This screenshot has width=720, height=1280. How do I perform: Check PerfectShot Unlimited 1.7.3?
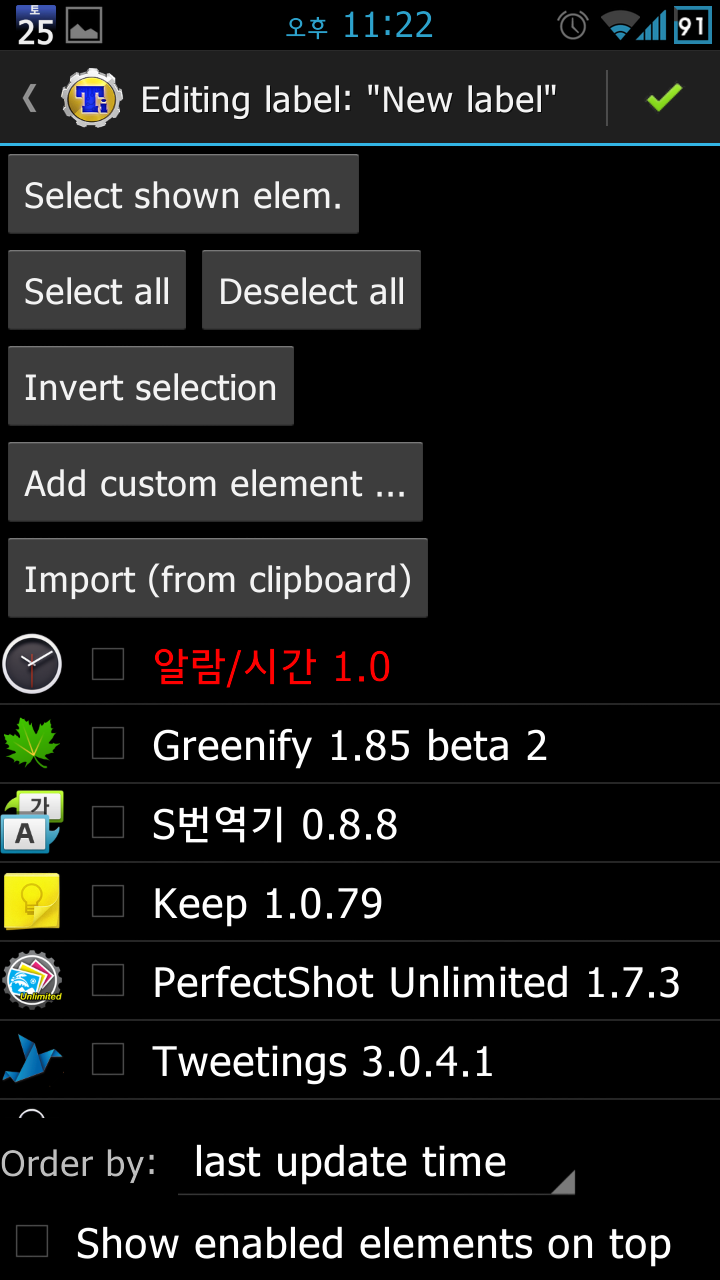(x=108, y=981)
